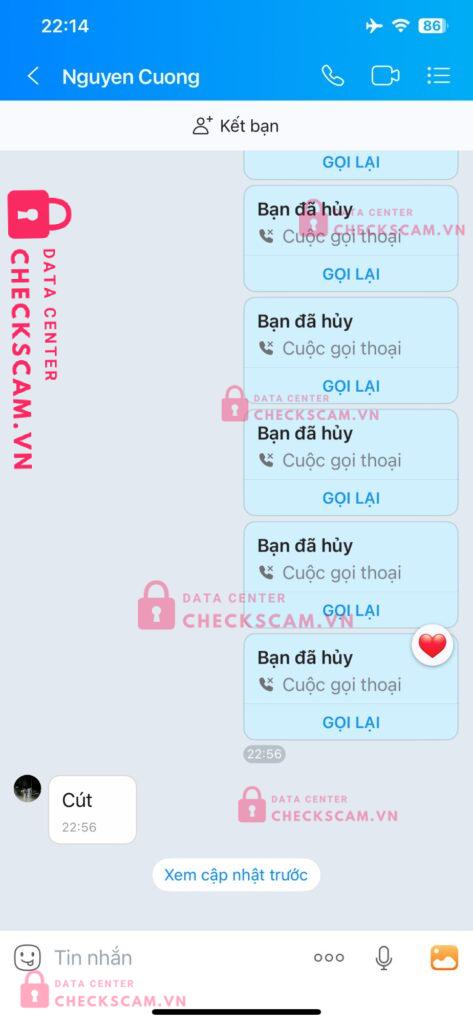The height and width of the screenshot is (1024, 473).
Task: Open the sender's avatar next to Cút
Action: [27, 789]
